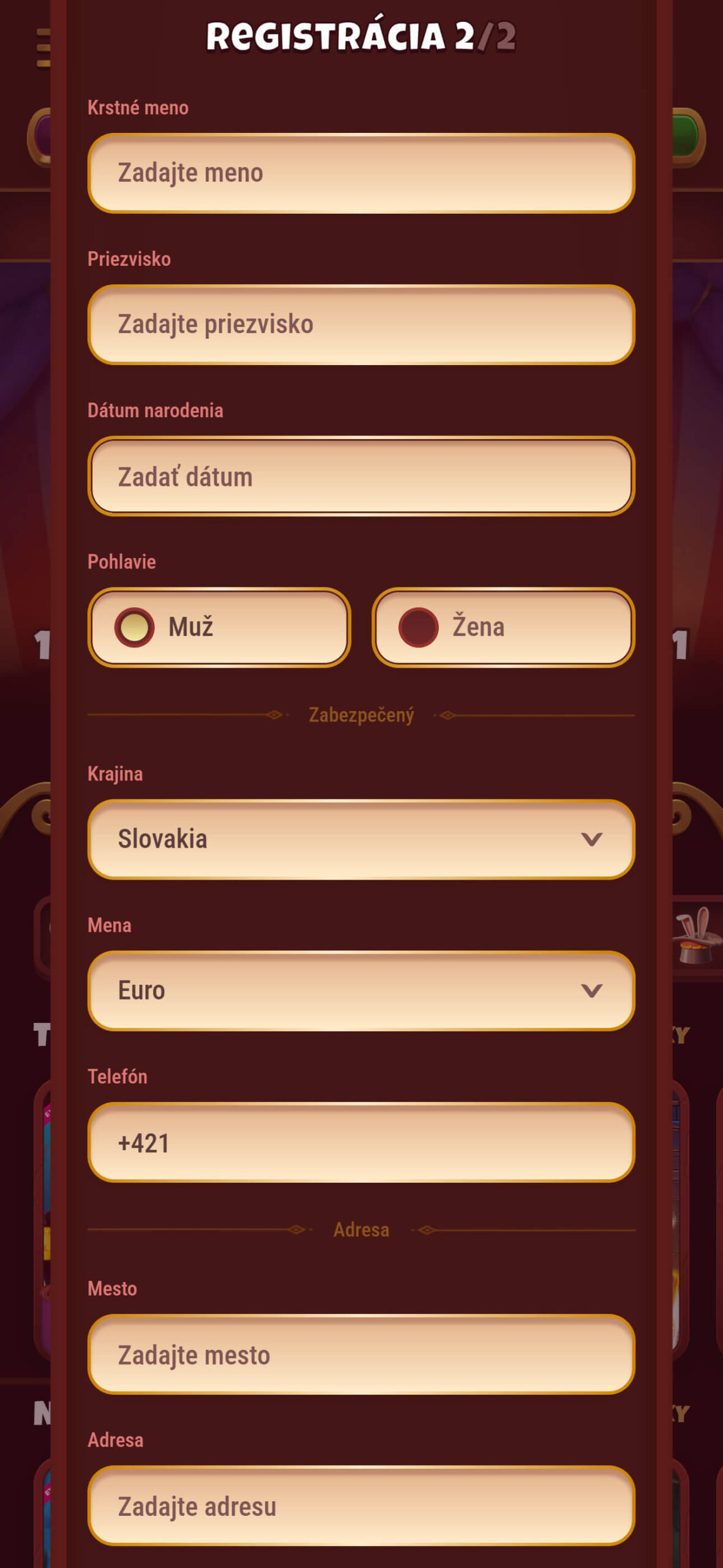Select Muž as gender
The height and width of the screenshot is (1568, 723).
click(219, 627)
